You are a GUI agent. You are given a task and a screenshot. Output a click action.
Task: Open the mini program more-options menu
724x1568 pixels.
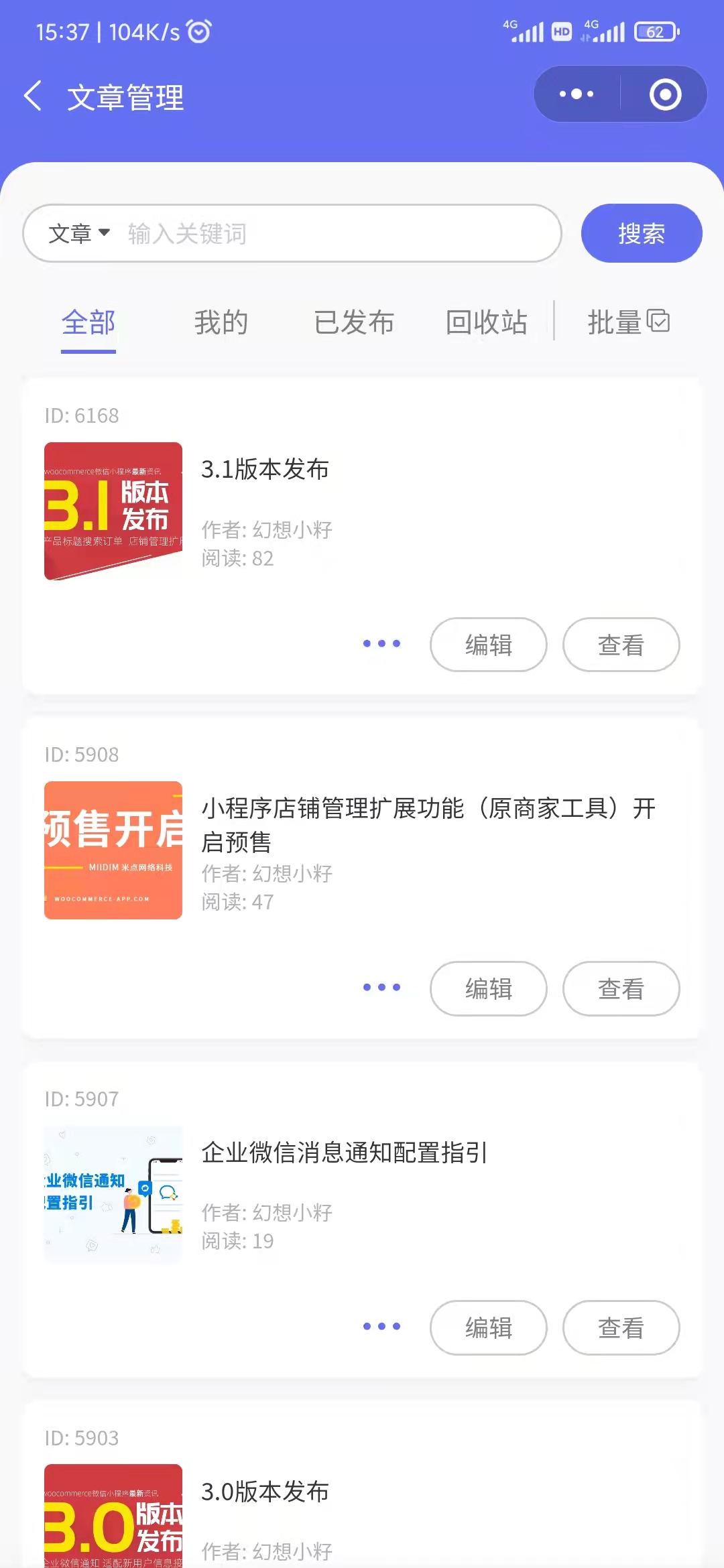coord(577,94)
